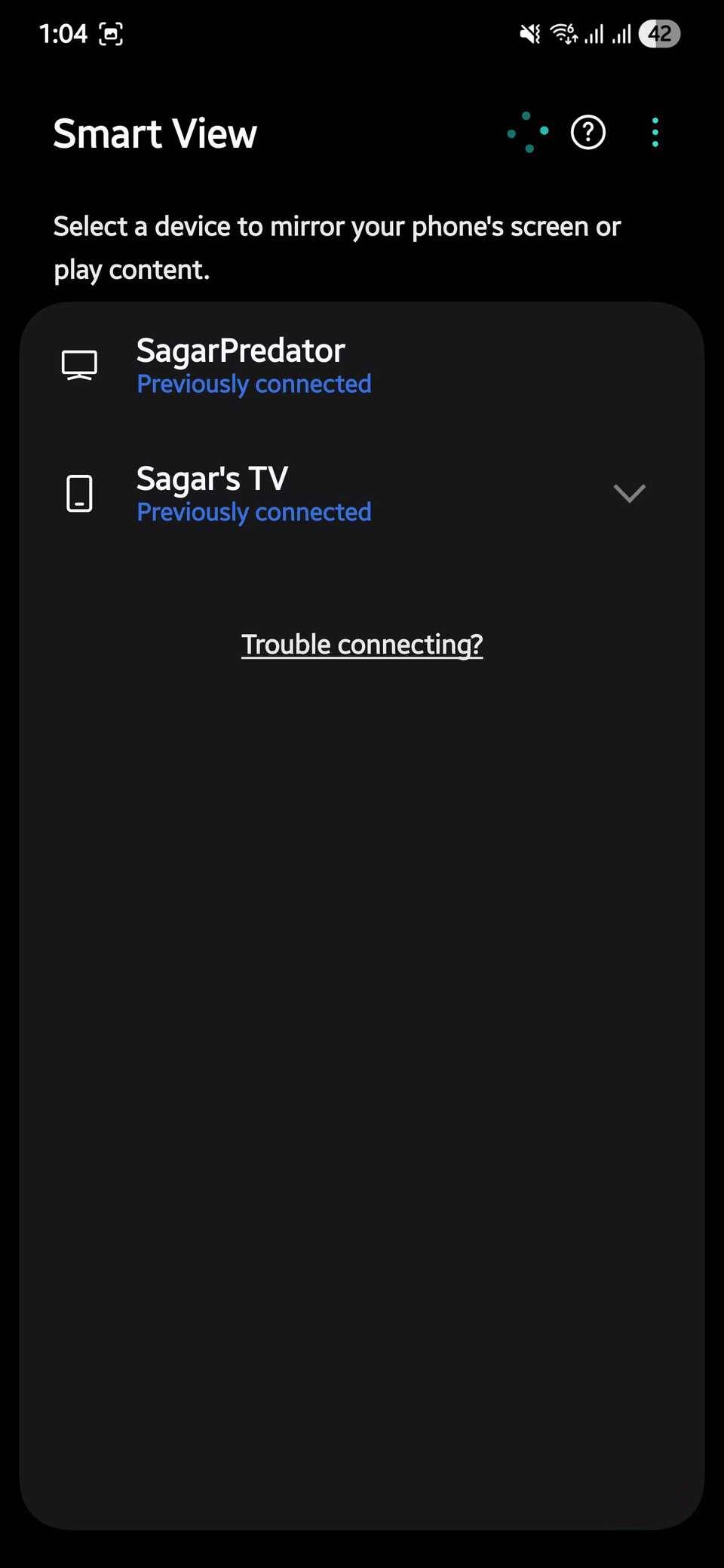
Task: Connect to Sagar's TV device
Action: point(253,494)
